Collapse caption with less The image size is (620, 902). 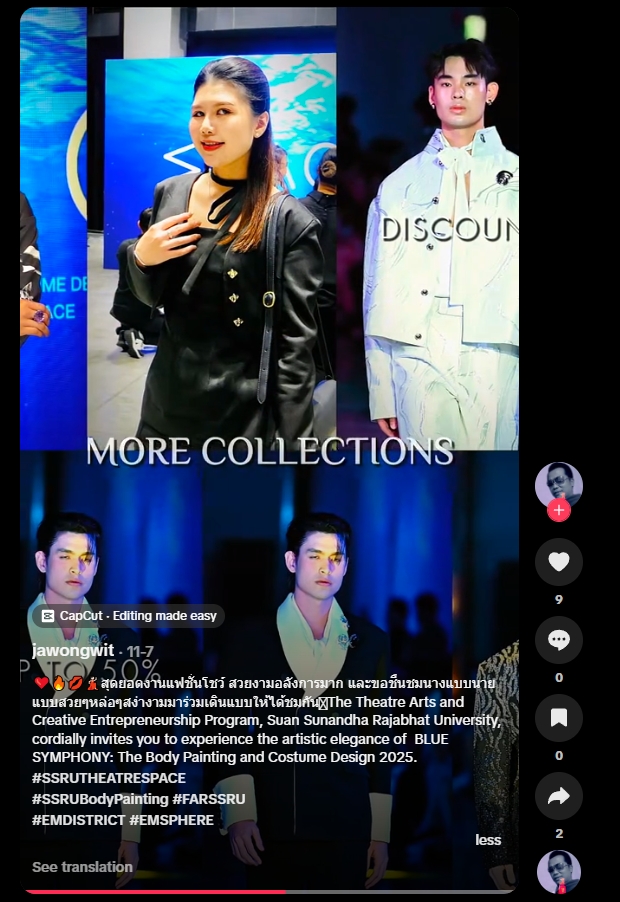[x=488, y=840]
